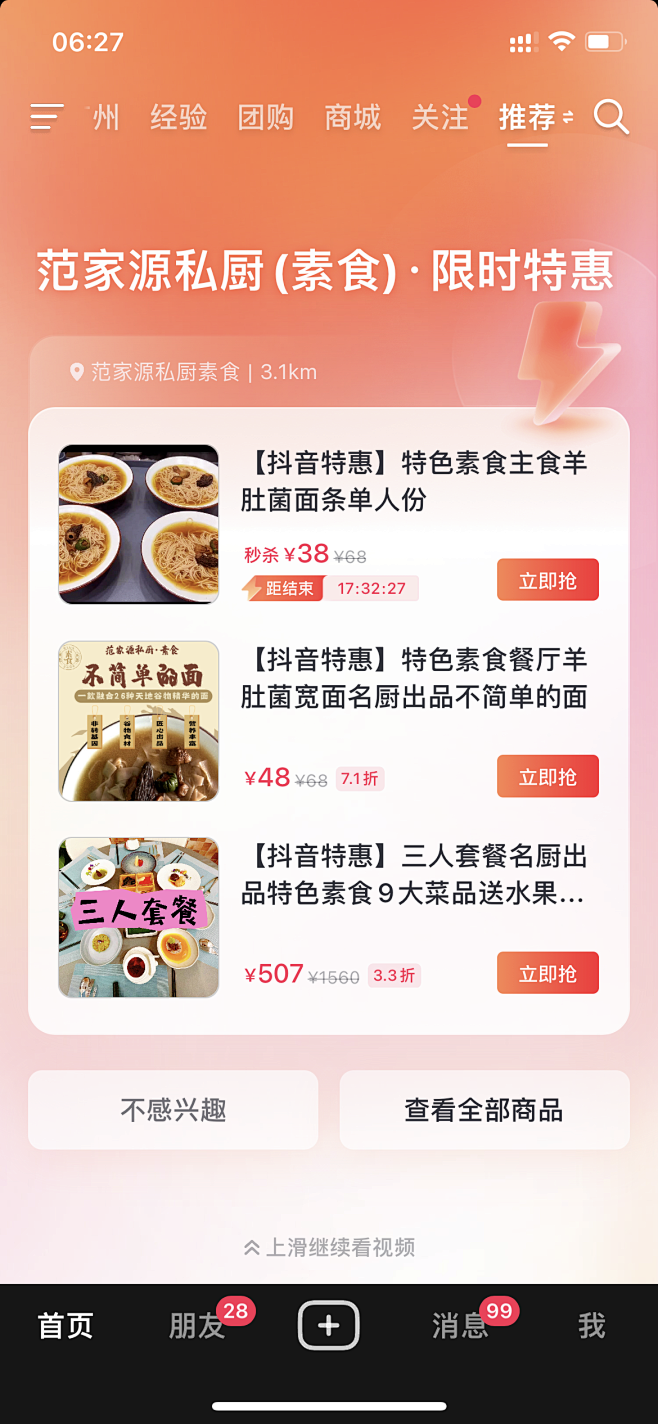Image resolution: width=658 pixels, height=1424 pixels.
Task: Grab the ¥48 wide noodle deal
Action: pos(547,777)
